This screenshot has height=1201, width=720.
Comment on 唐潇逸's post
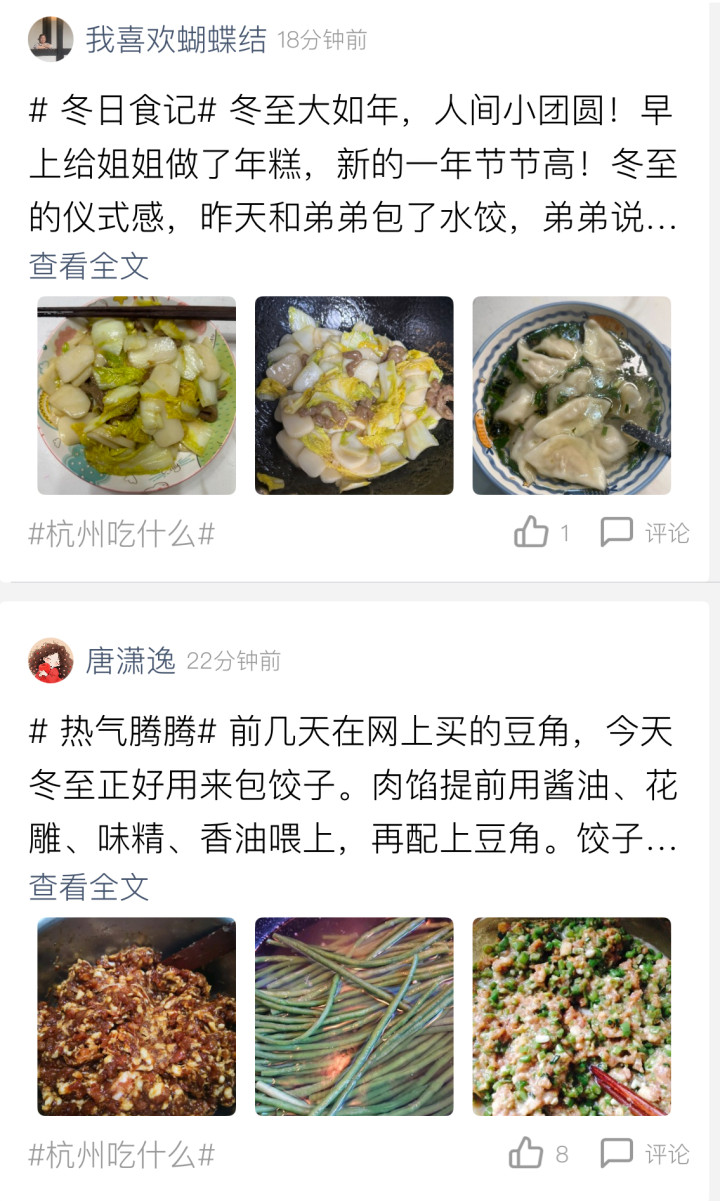tap(645, 1154)
